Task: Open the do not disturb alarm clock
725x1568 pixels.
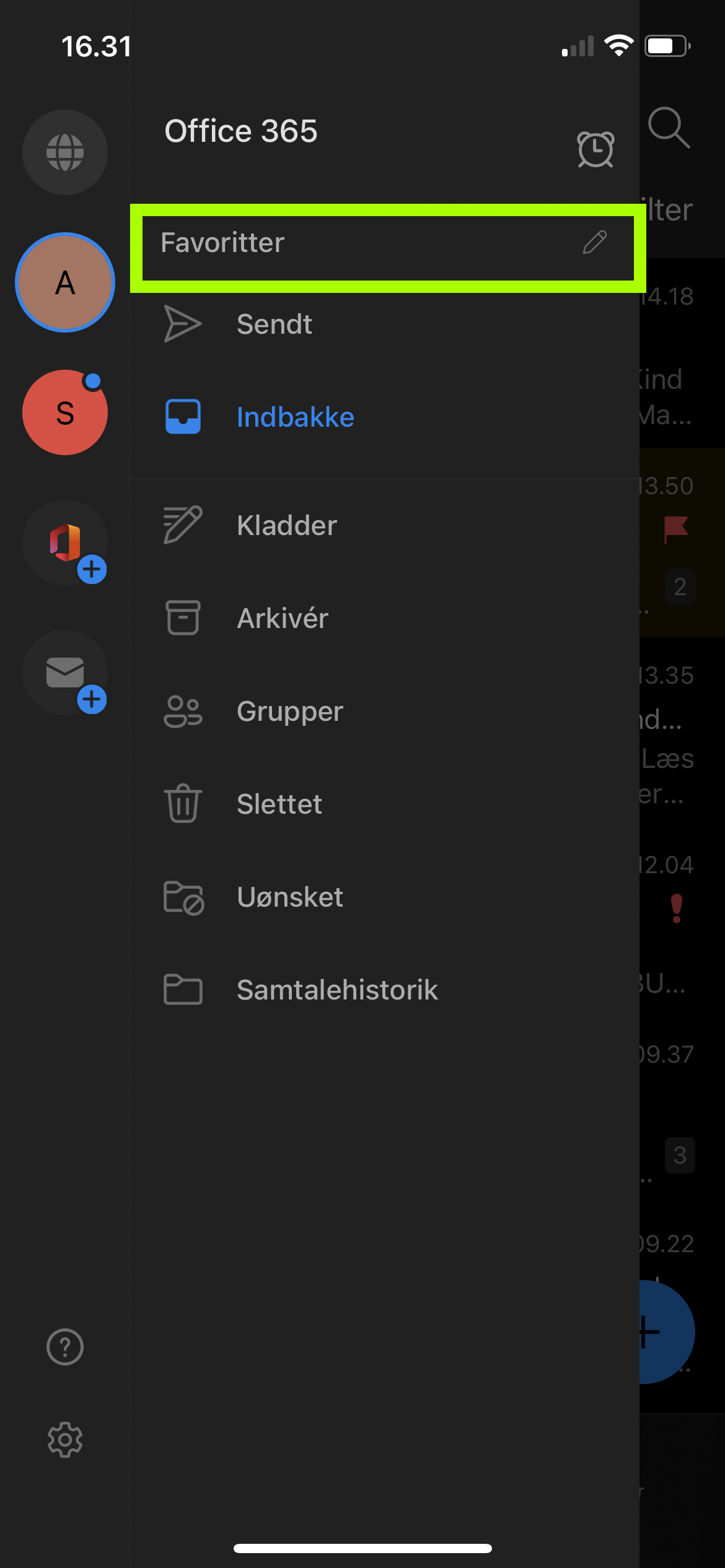Action: (595, 149)
